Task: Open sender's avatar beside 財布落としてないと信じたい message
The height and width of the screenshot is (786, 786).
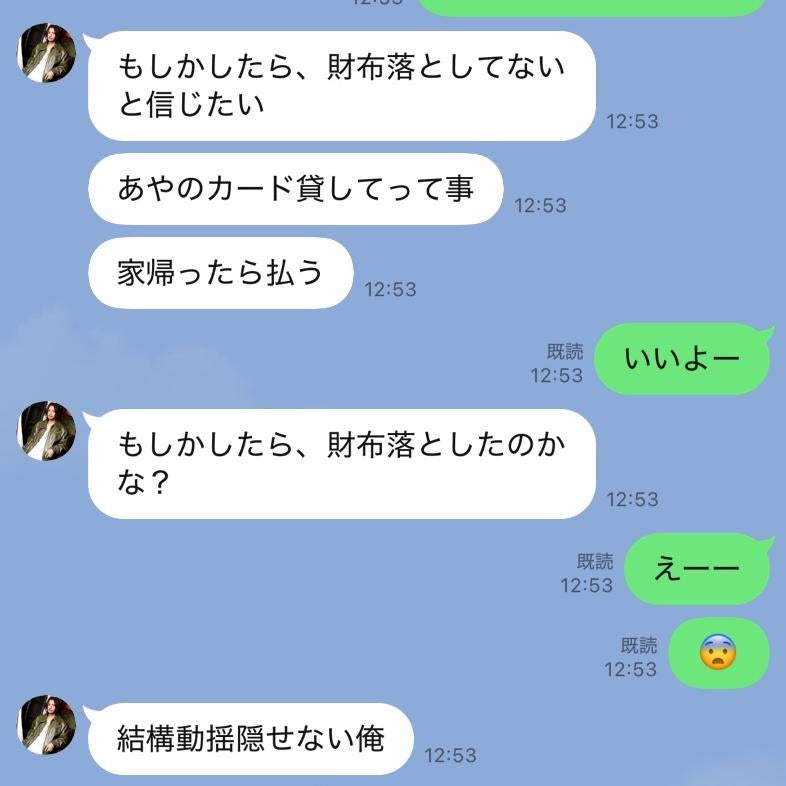Action: tap(47, 53)
